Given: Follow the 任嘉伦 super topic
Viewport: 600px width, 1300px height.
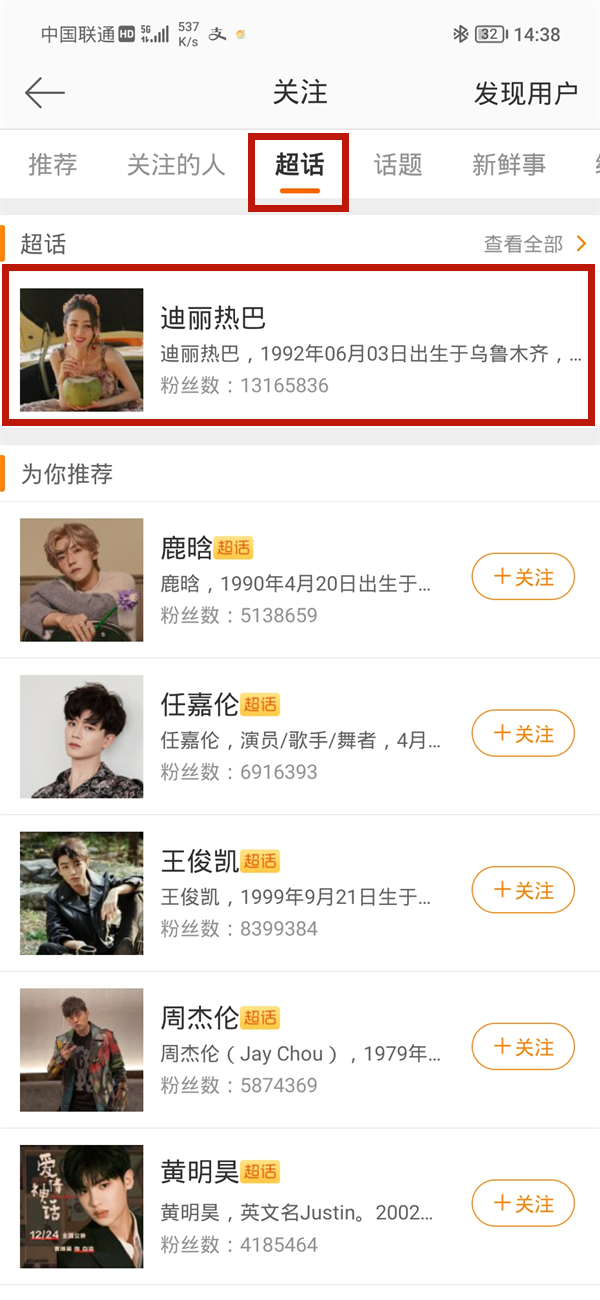Looking at the screenshot, I should 523,734.
